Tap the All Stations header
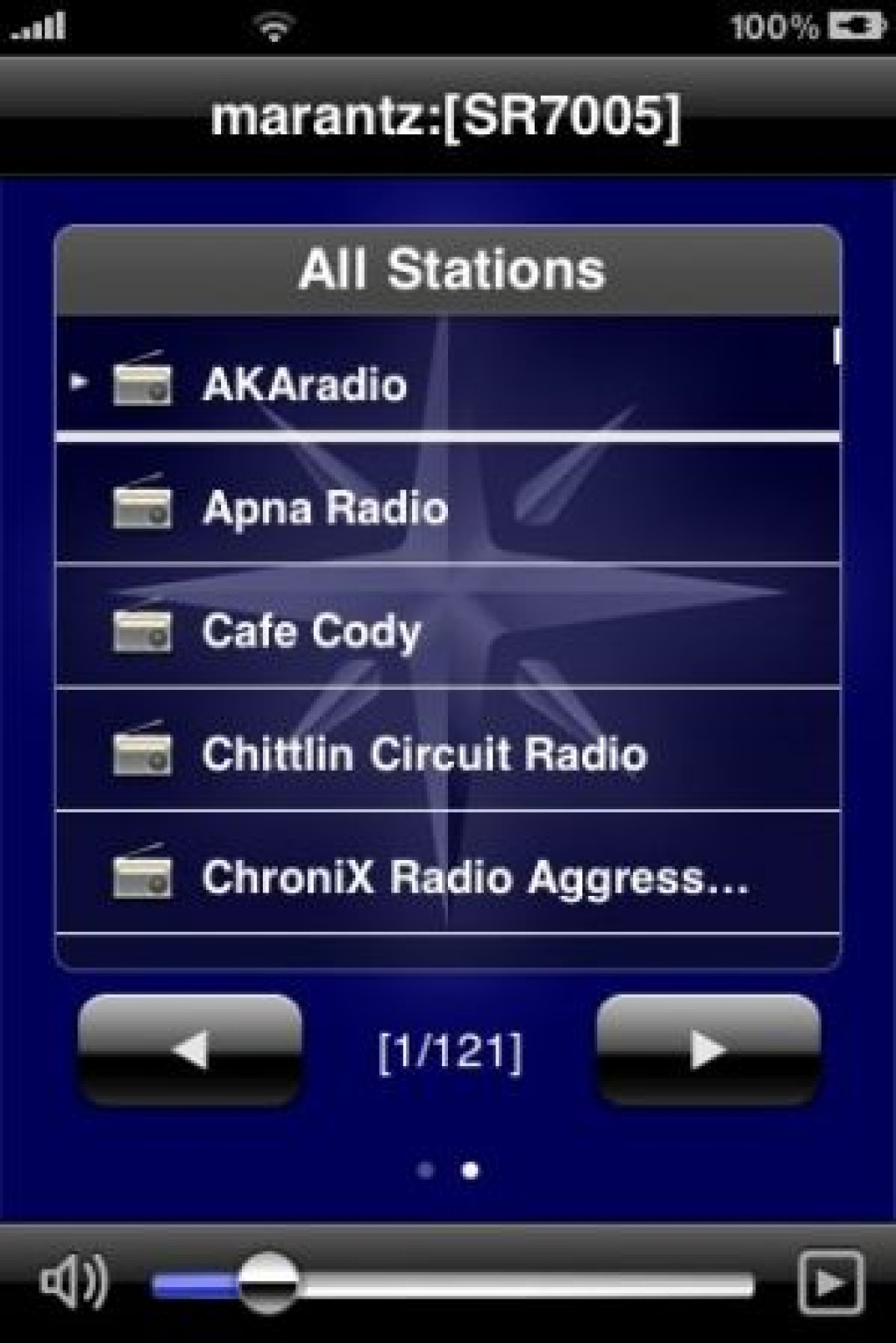This screenshot has height=1343, width=896. tap(448, 269)
